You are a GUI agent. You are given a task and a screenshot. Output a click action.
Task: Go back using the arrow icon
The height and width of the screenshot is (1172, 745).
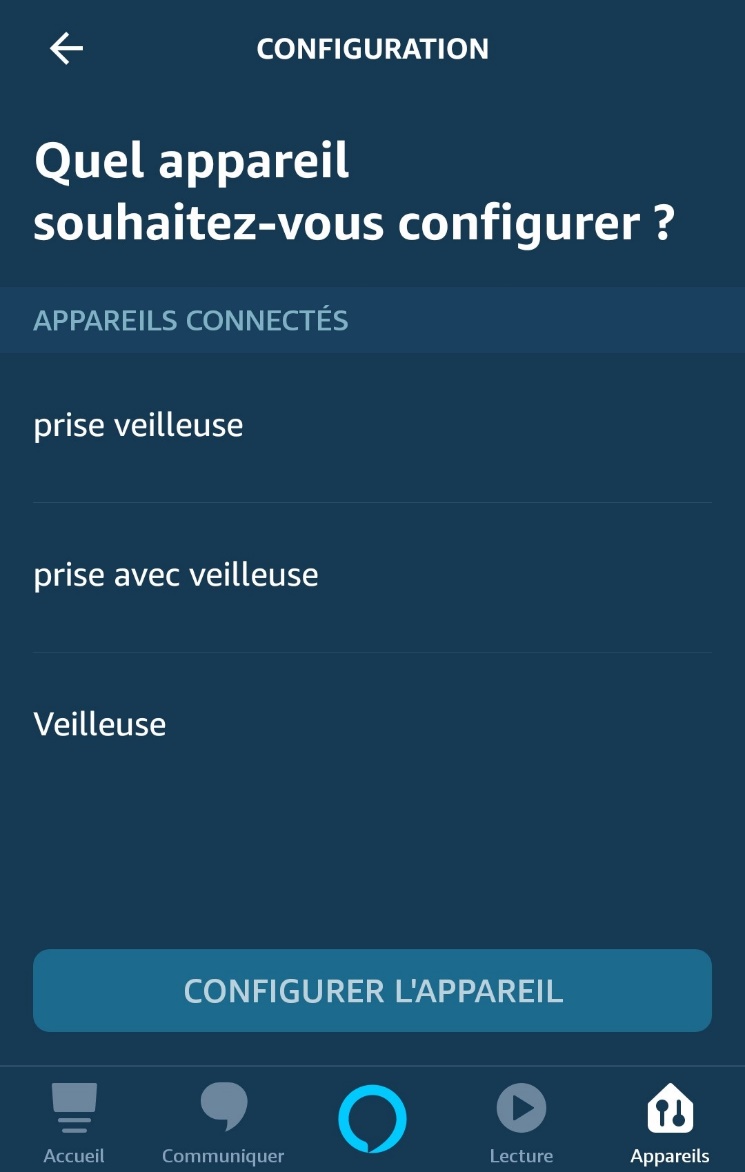[66, 48]
